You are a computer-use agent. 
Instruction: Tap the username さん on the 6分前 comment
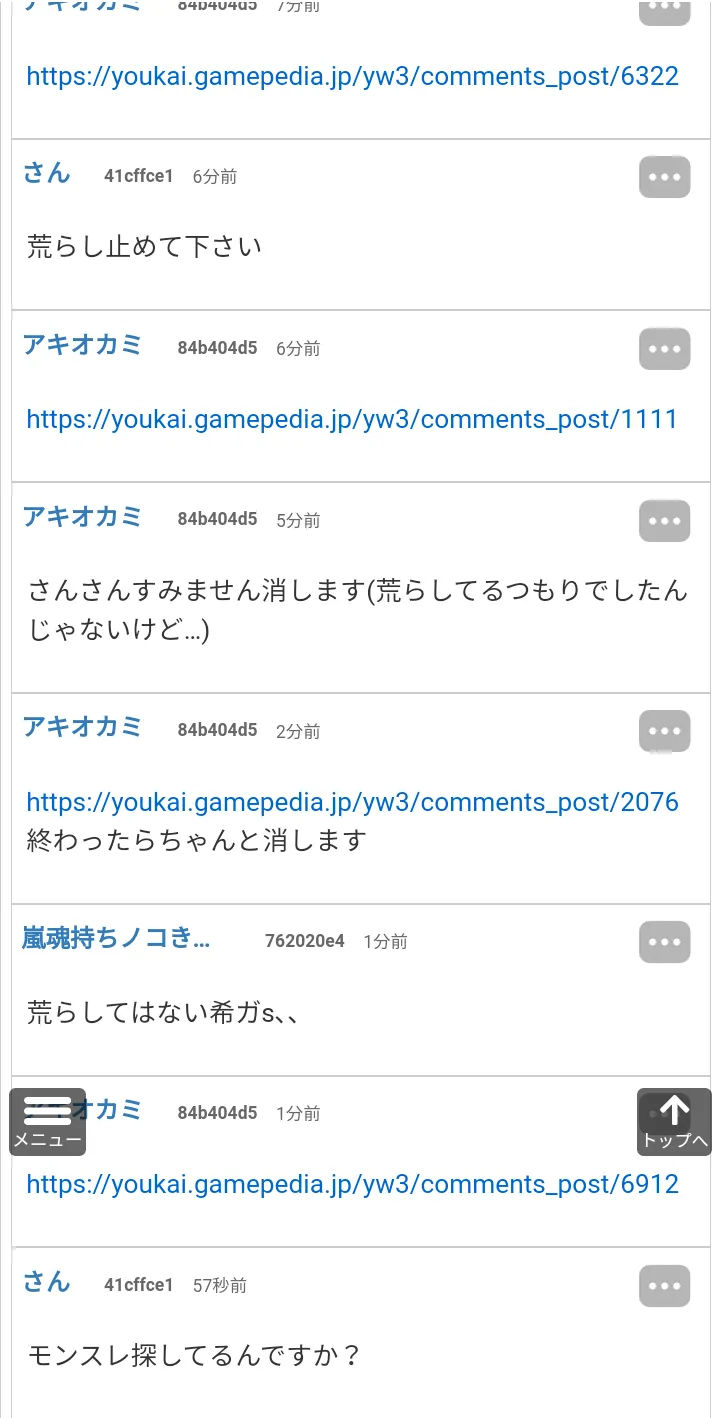click(47, 173)
